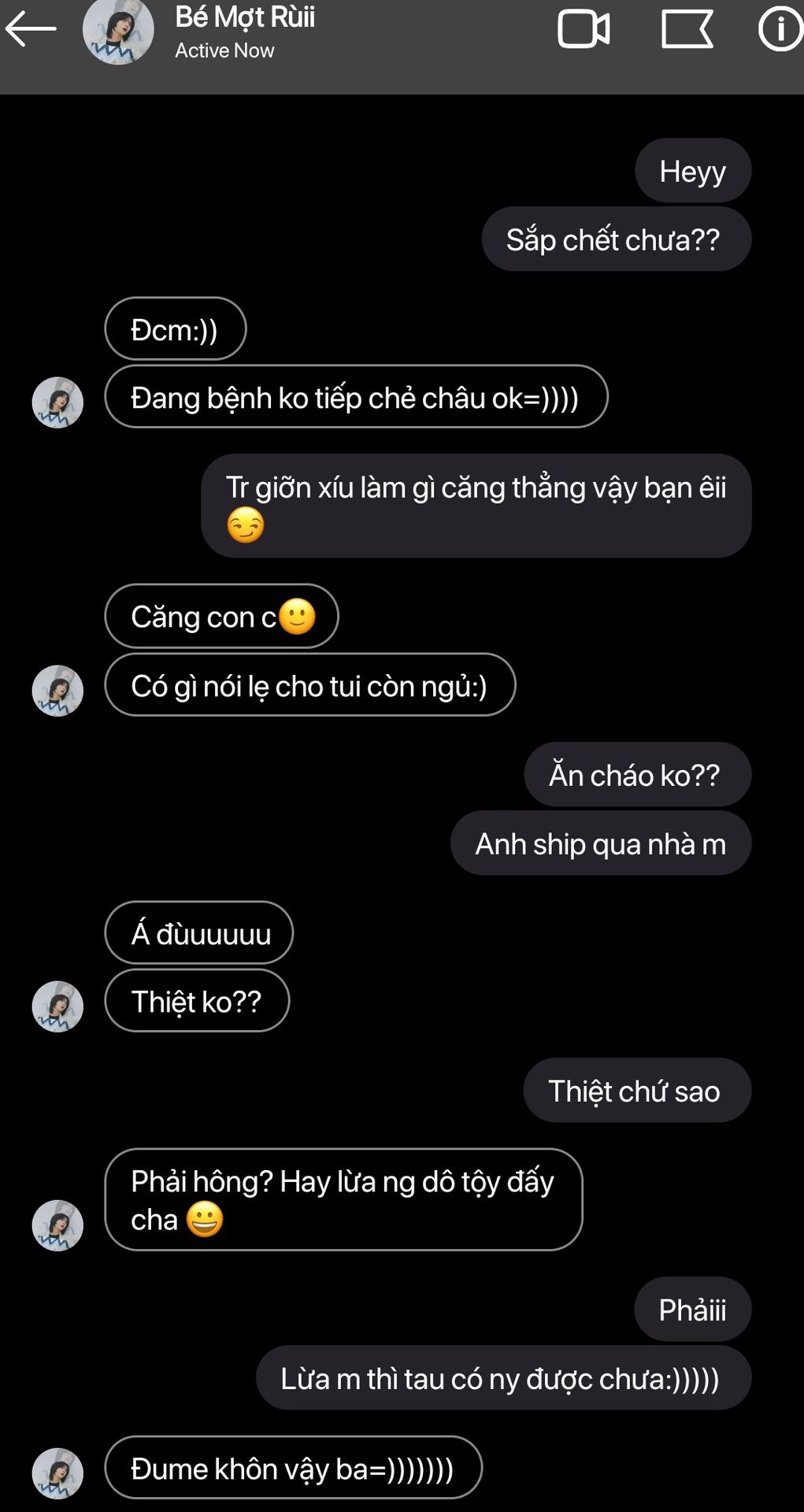Image resolution: width=804 pixels, height=1512 pixels.
Task: Start a video call with Bé Mợt Rùii
Action: click(x=584, y=30)
